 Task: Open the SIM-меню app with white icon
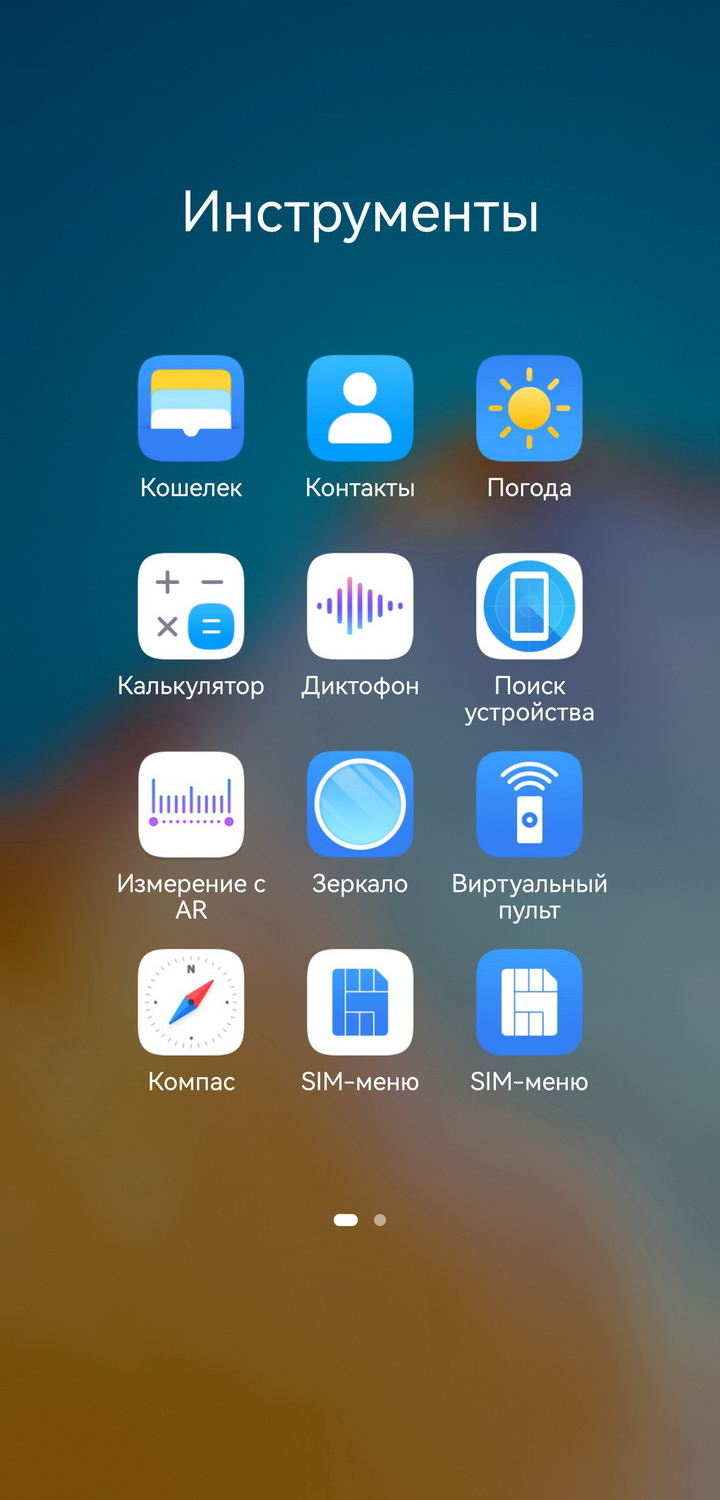[x=360, y=1002]
